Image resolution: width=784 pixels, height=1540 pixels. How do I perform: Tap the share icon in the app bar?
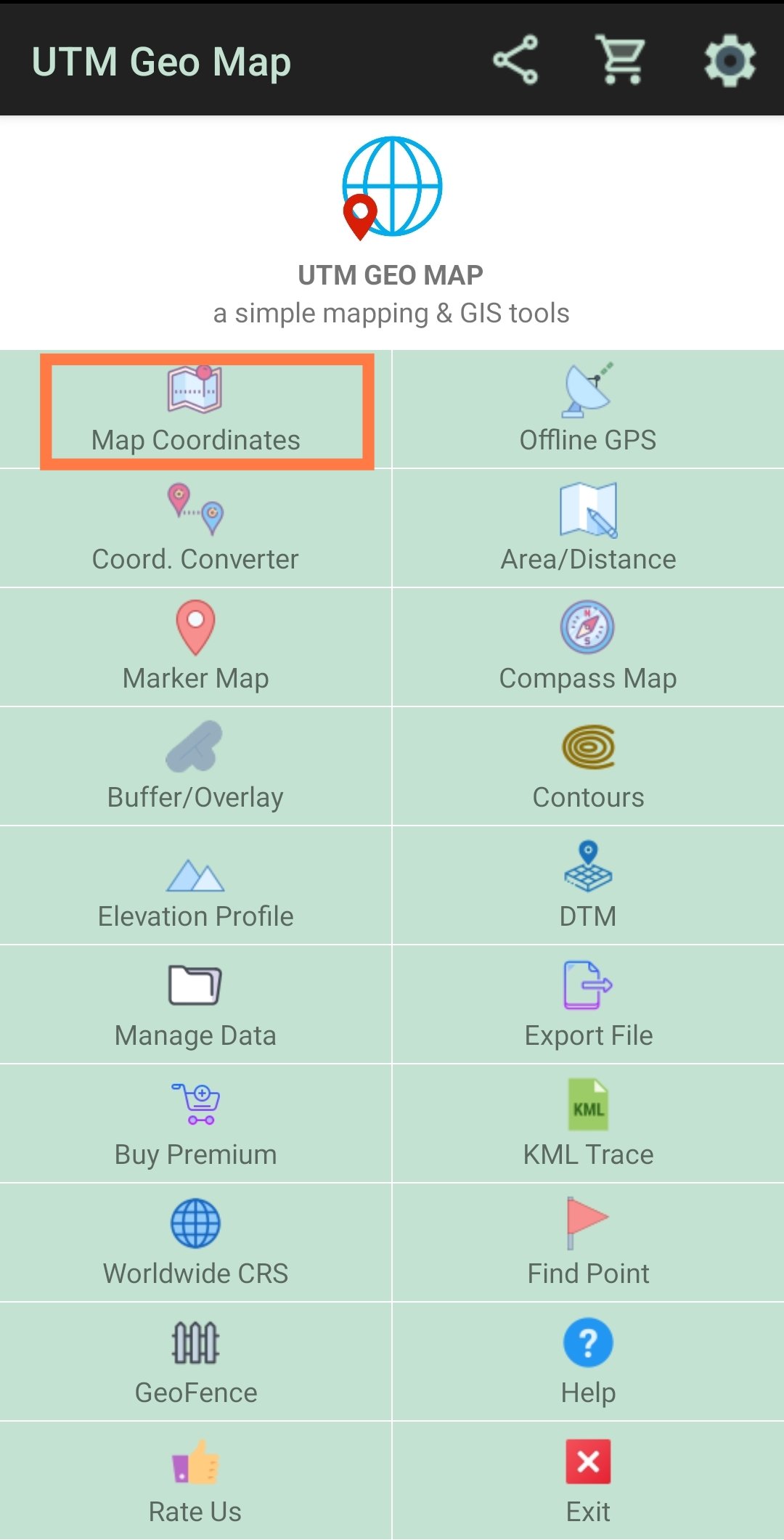pyautogui.click(x=515, y=60)
